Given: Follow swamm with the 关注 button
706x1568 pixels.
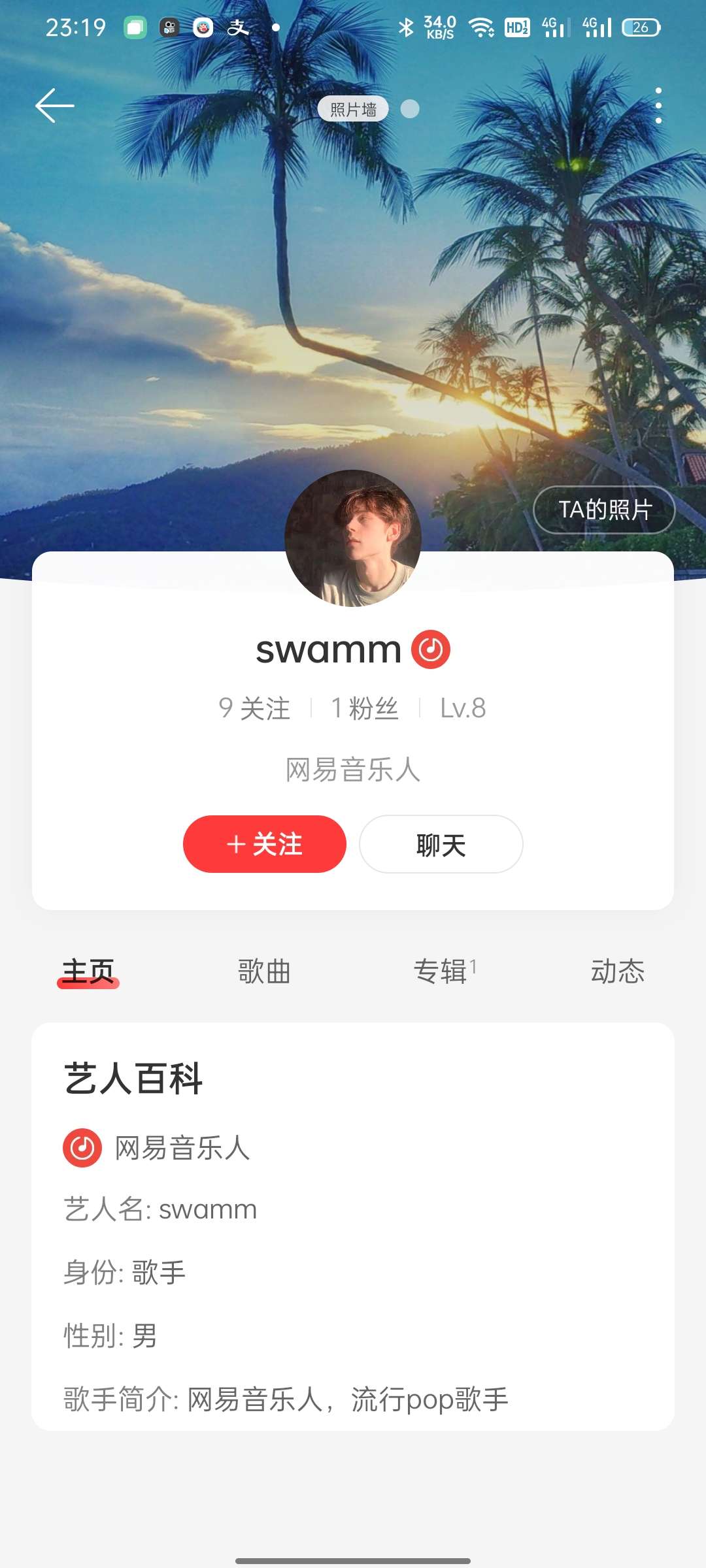Looking at the screenshot, I should 265,844.
